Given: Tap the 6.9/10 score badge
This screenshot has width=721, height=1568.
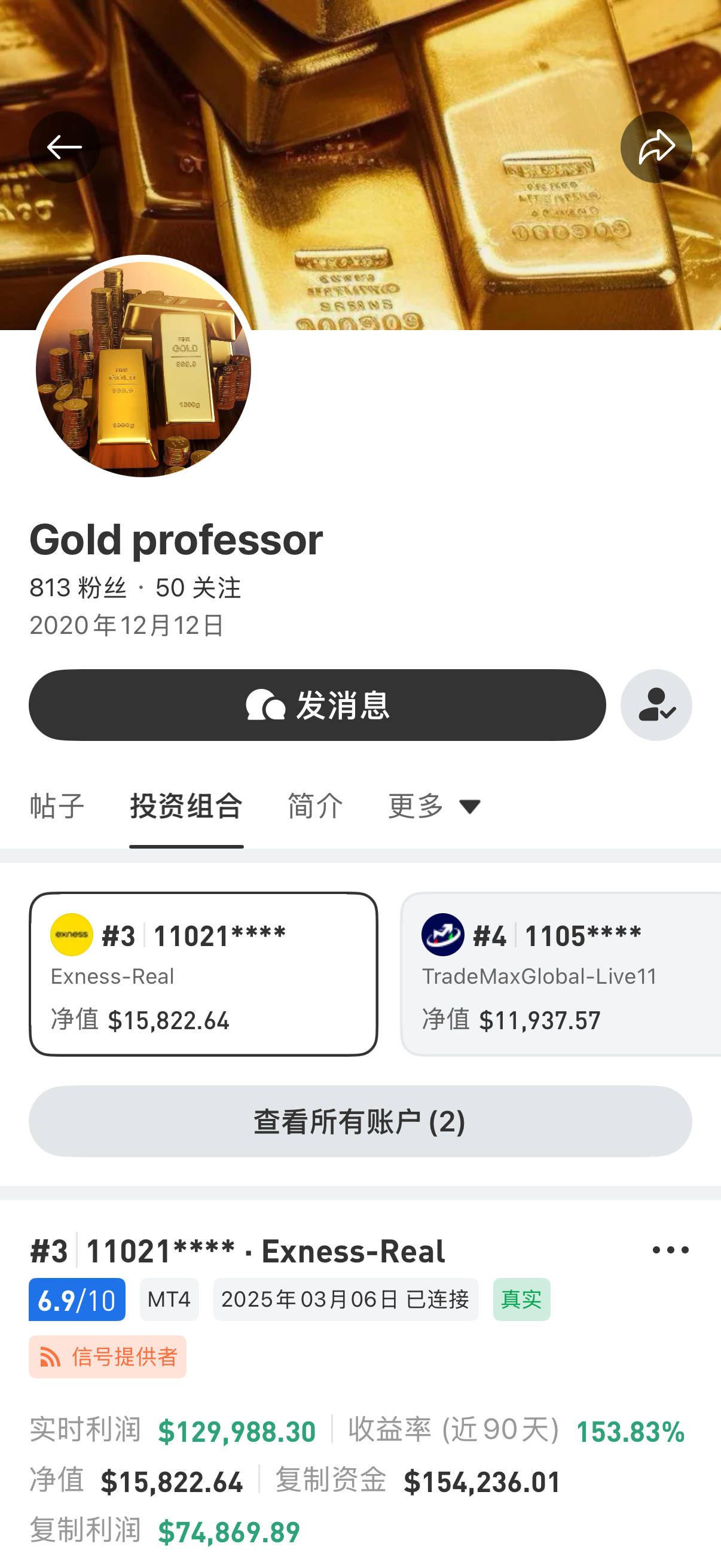Looking at the screenshot, I should tap(77, 1299).
